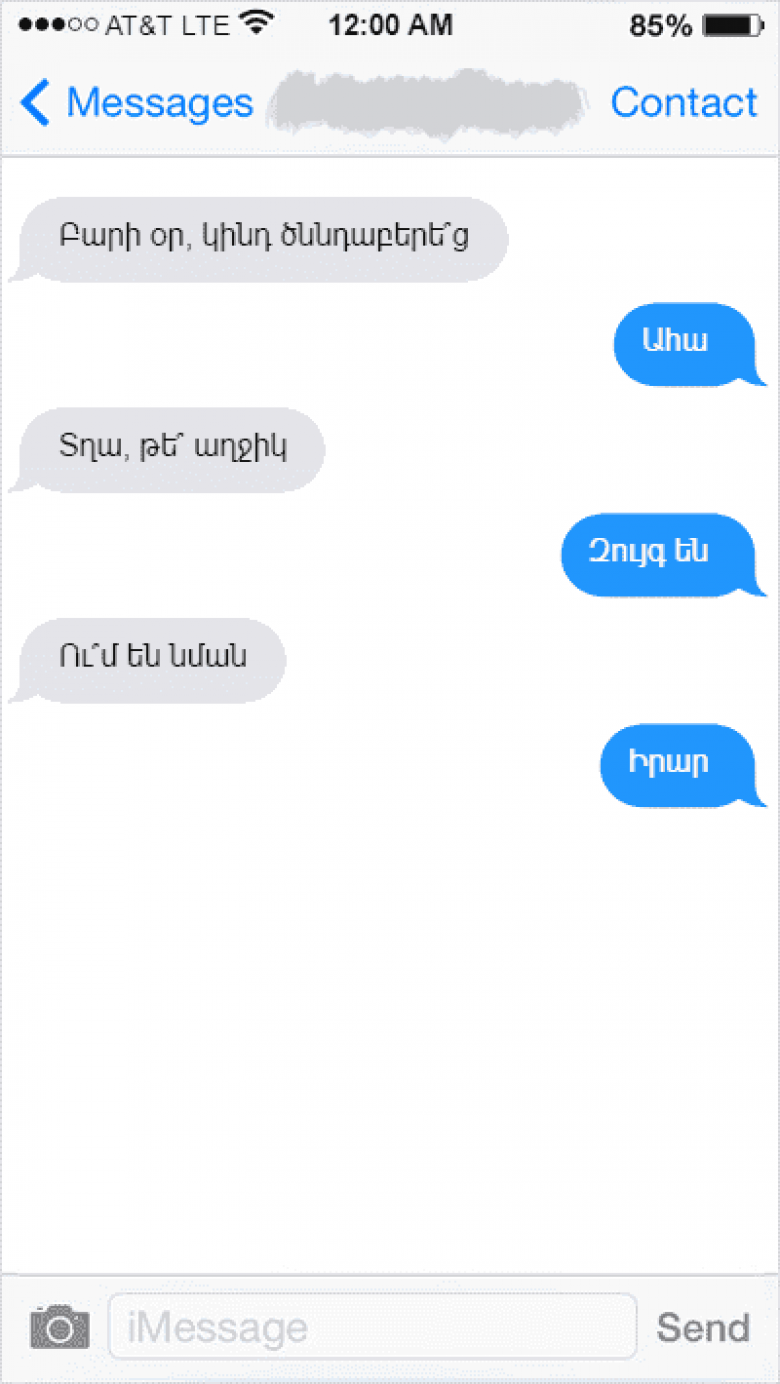This screenshot has width=780, height=1384.
Task: Tap the Send button
Action: [703, 1327]
